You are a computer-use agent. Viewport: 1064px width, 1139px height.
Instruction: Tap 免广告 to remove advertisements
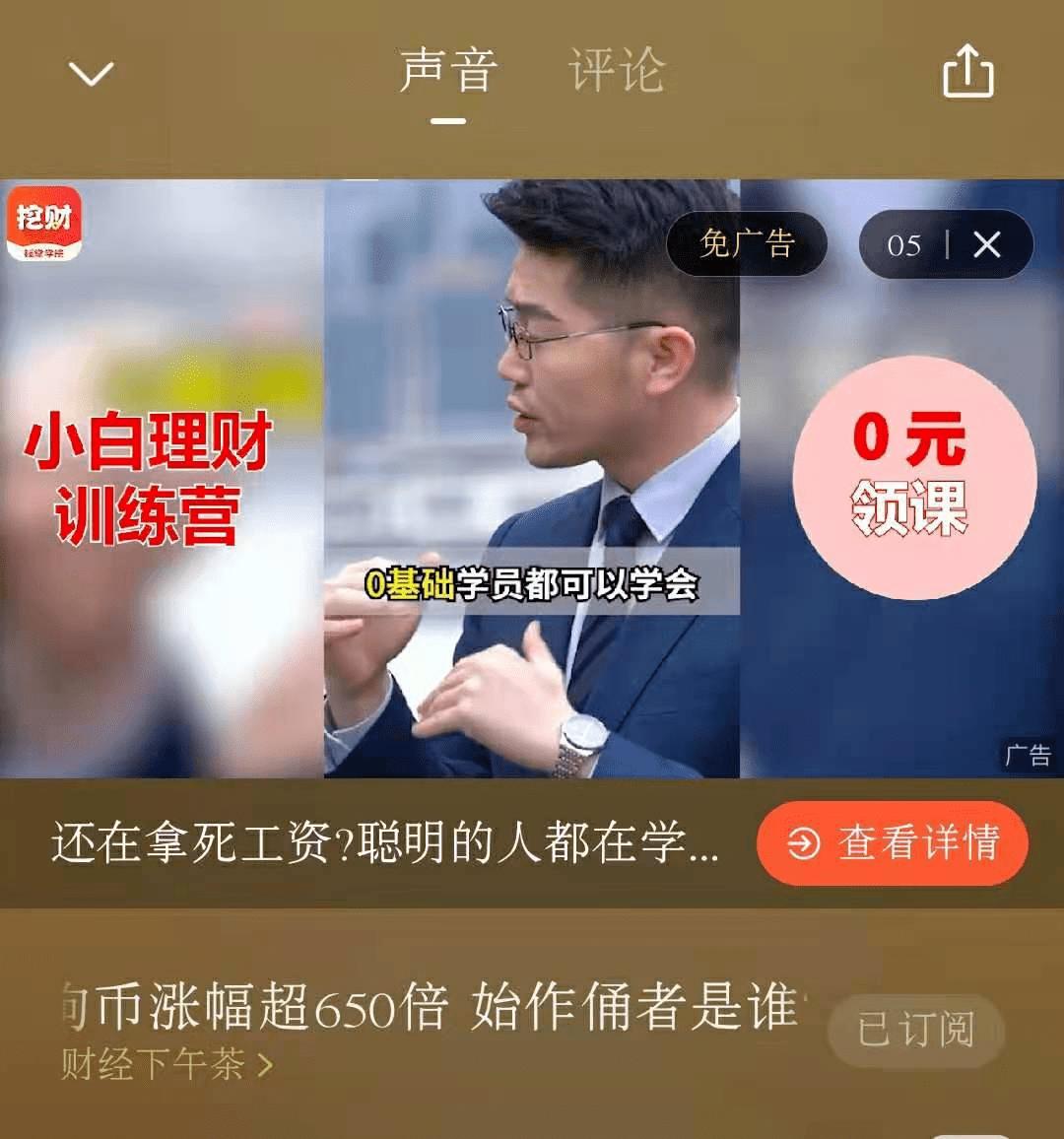pos(746,244)
